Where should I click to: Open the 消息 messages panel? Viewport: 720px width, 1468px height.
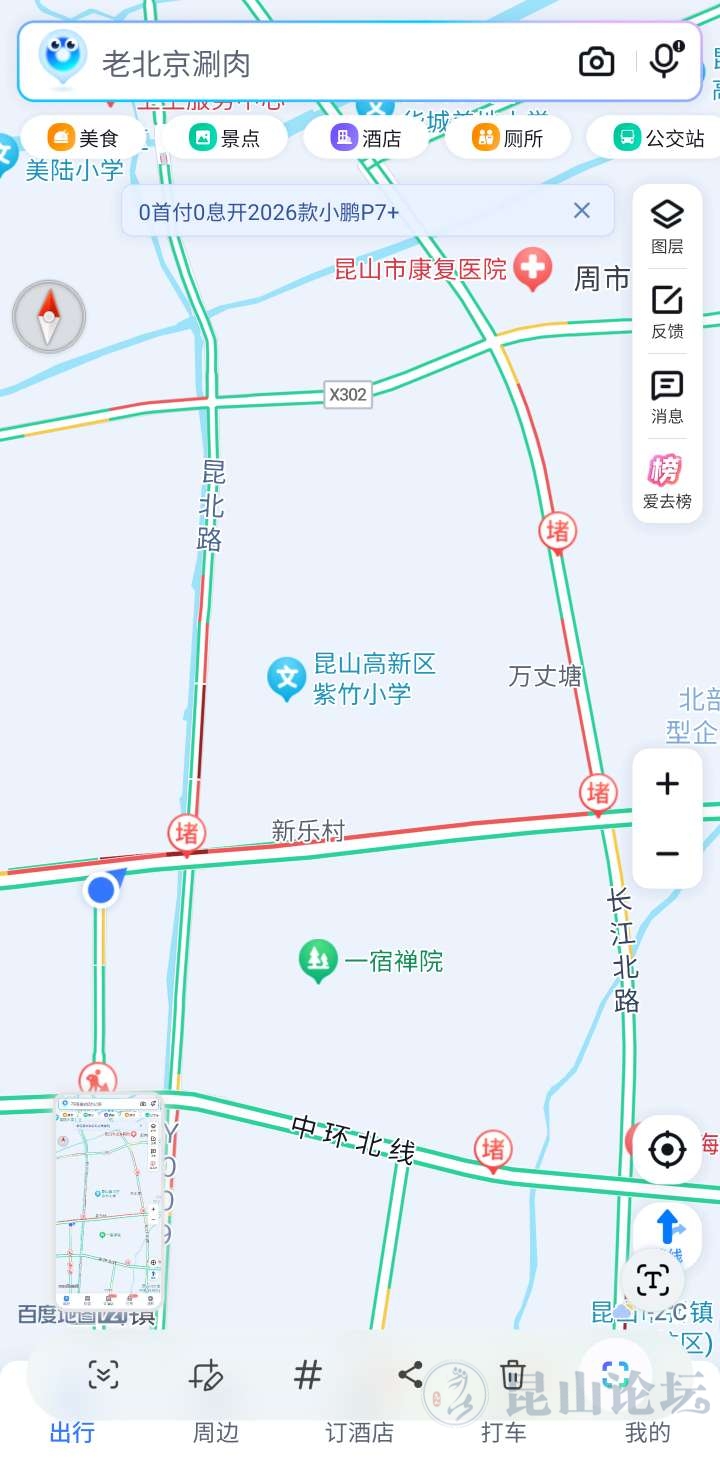coord(667,396)
